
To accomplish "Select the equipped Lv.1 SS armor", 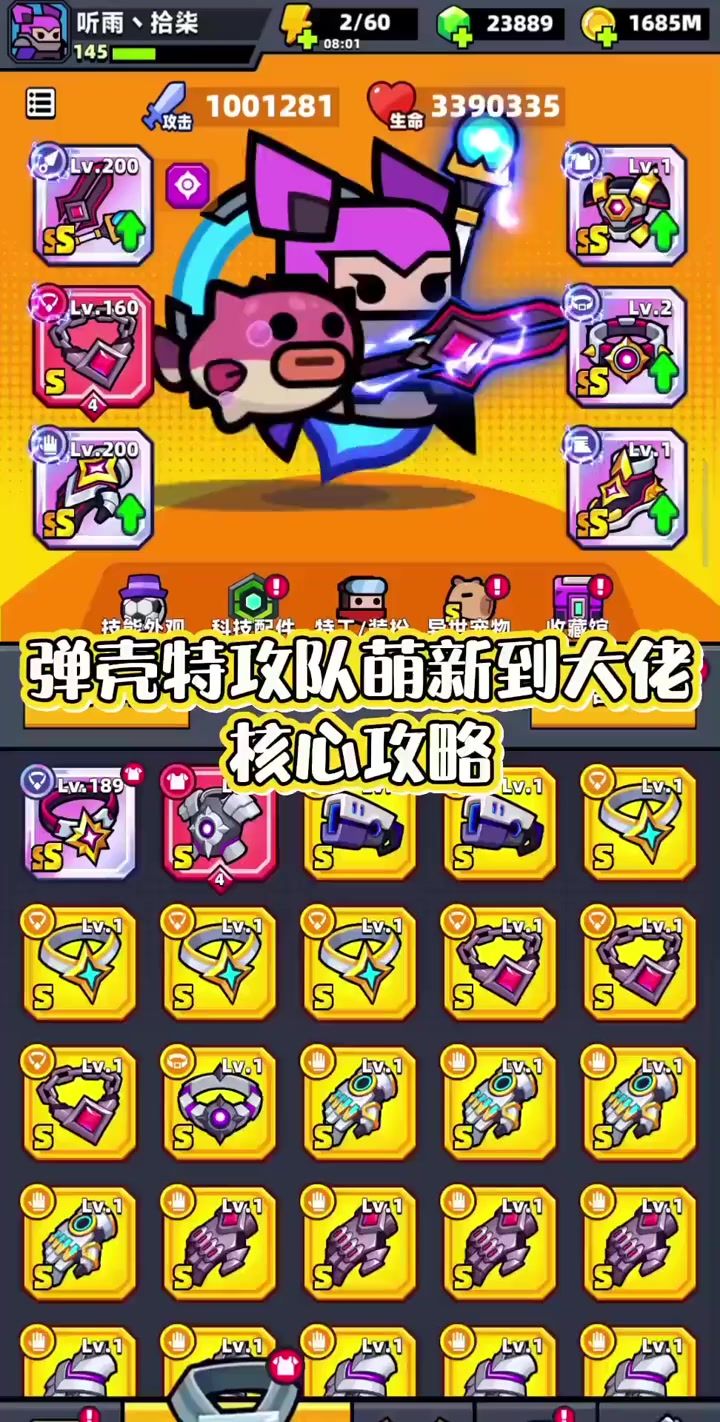I will [627, 205].
